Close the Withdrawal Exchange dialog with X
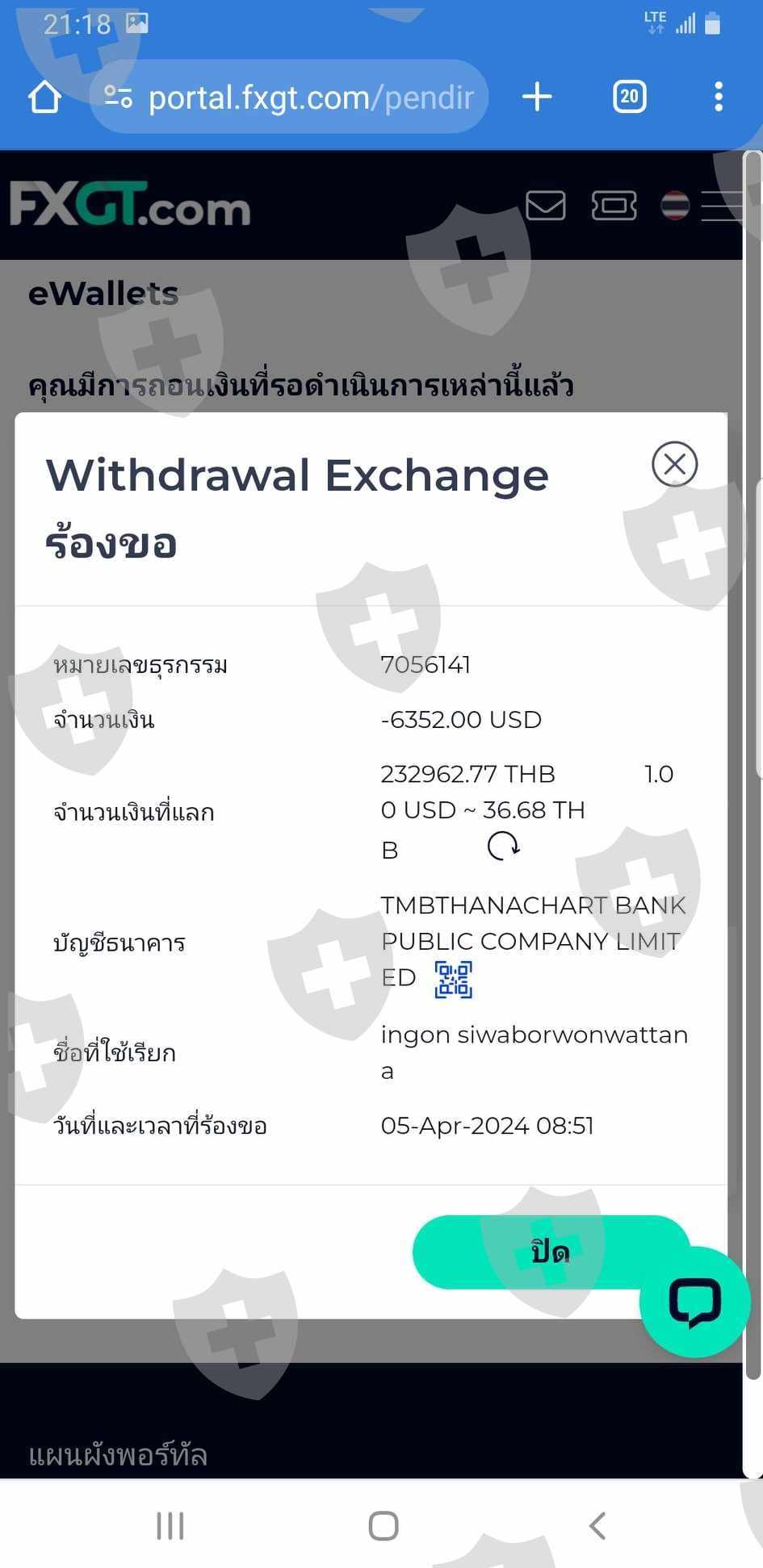Screen dimensions: 763x1568 point(674,464)
